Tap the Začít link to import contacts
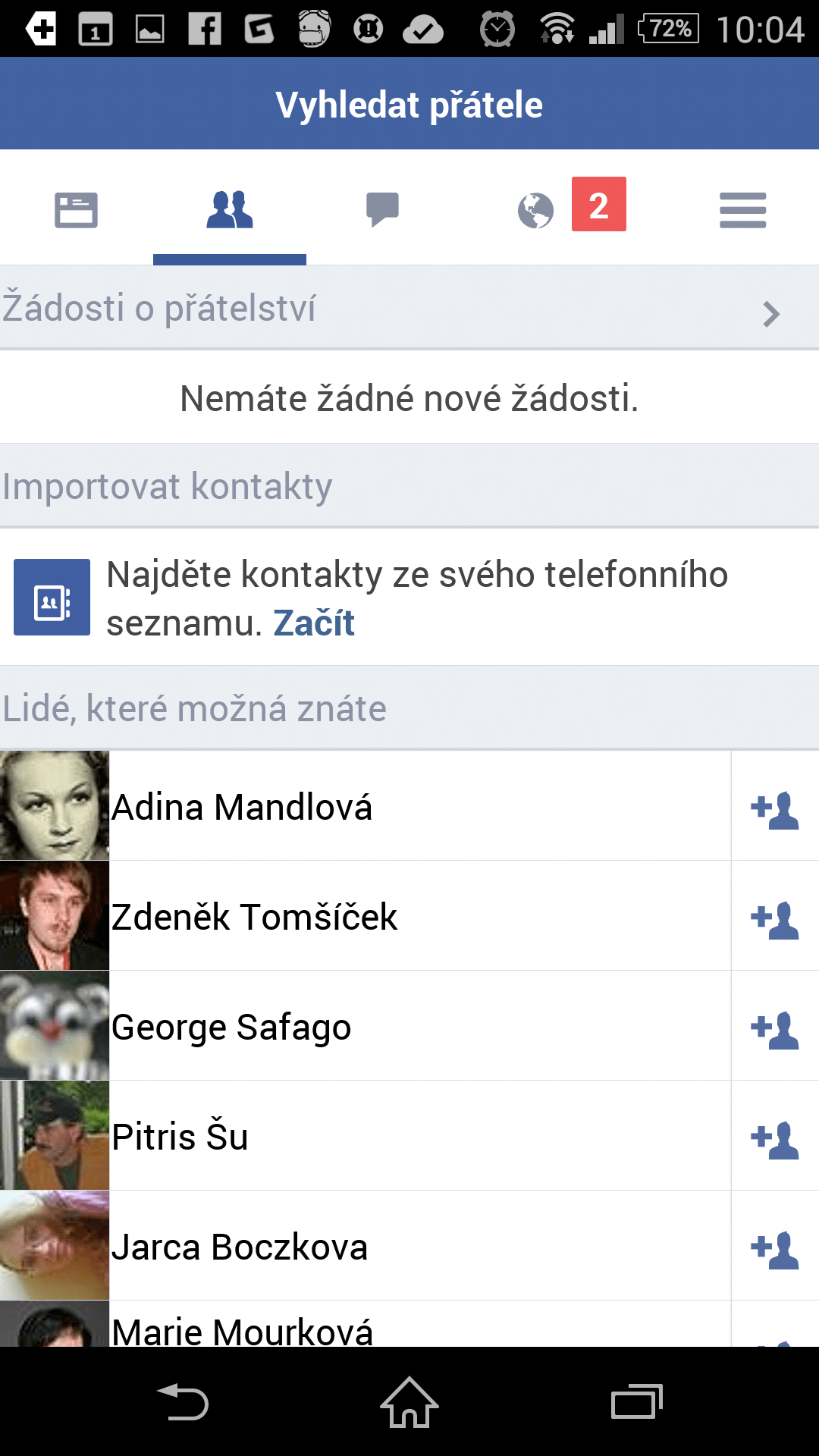This screenshot has width=819, height=1456. tap(314, 623)
